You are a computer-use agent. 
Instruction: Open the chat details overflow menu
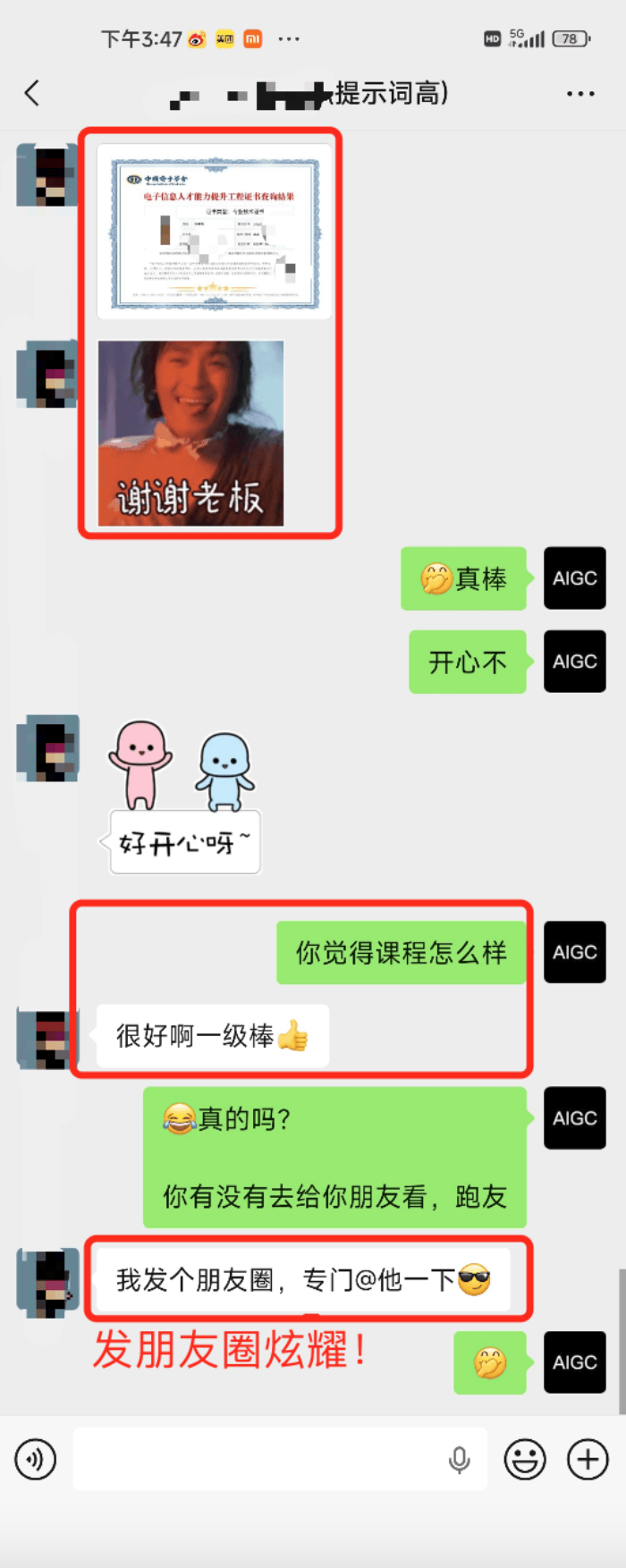pos(580,93)
